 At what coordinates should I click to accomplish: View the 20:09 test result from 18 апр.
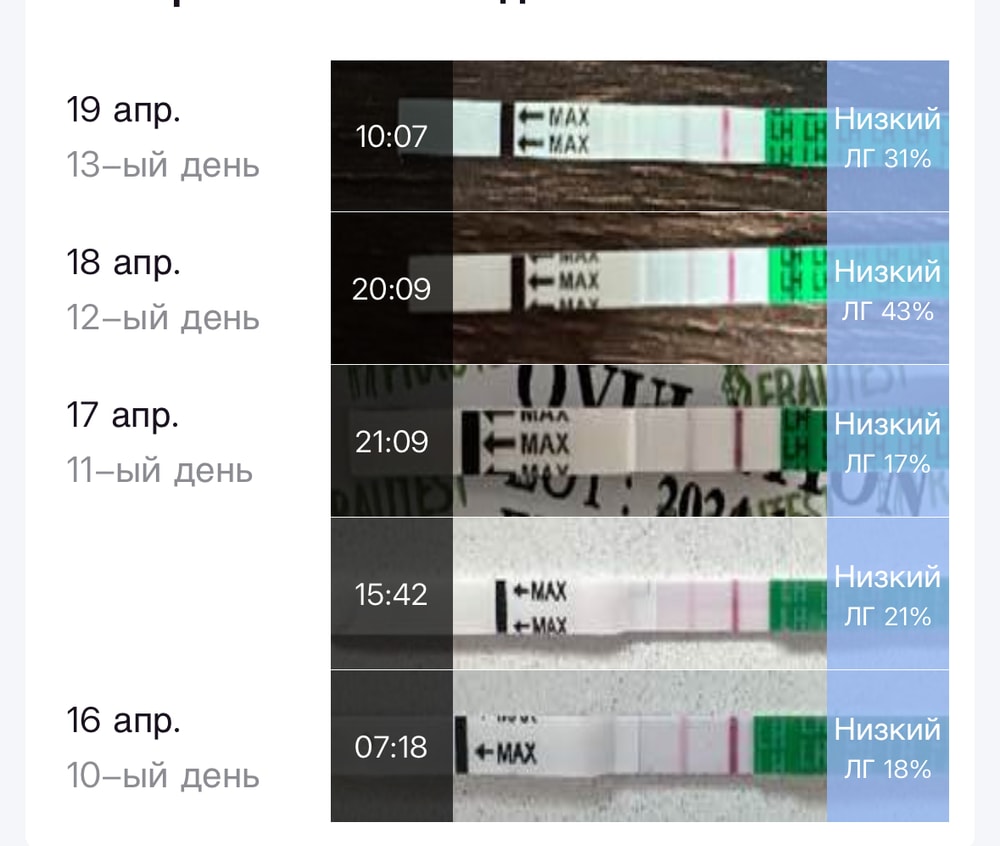pyautogui.click(x=639, y=288)
